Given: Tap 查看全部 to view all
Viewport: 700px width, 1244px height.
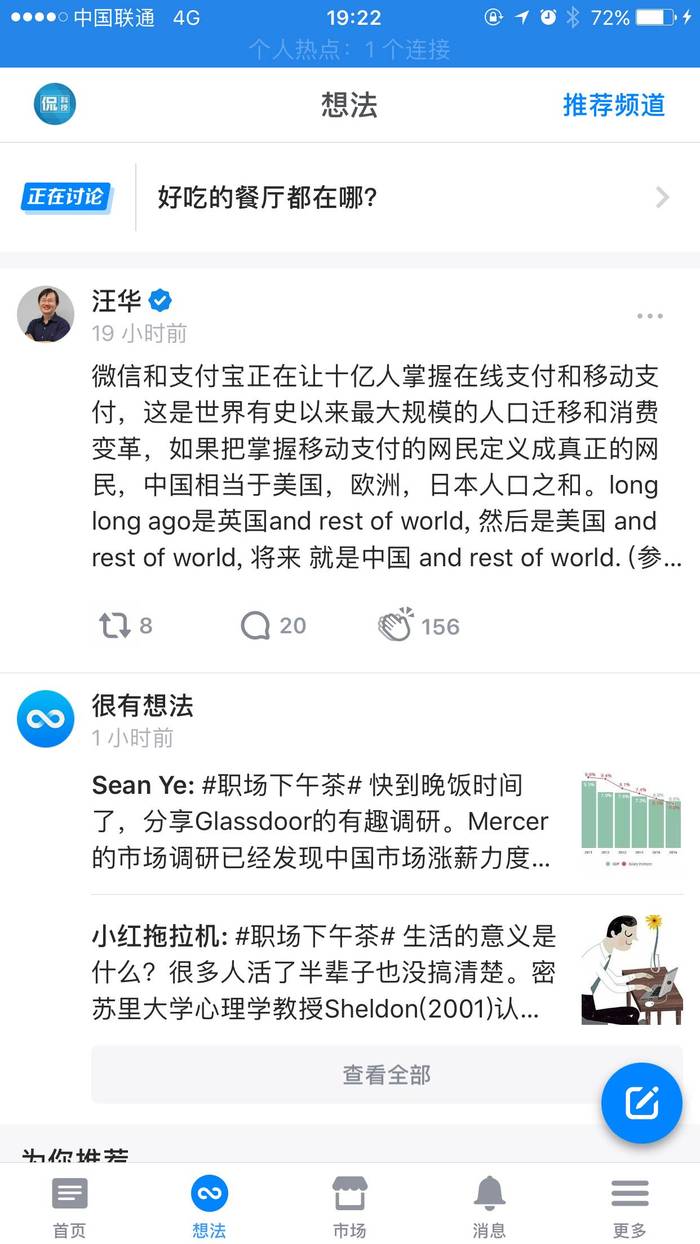Looking at the screenshot, I should pyautogui.click(x=387, y=1075).
